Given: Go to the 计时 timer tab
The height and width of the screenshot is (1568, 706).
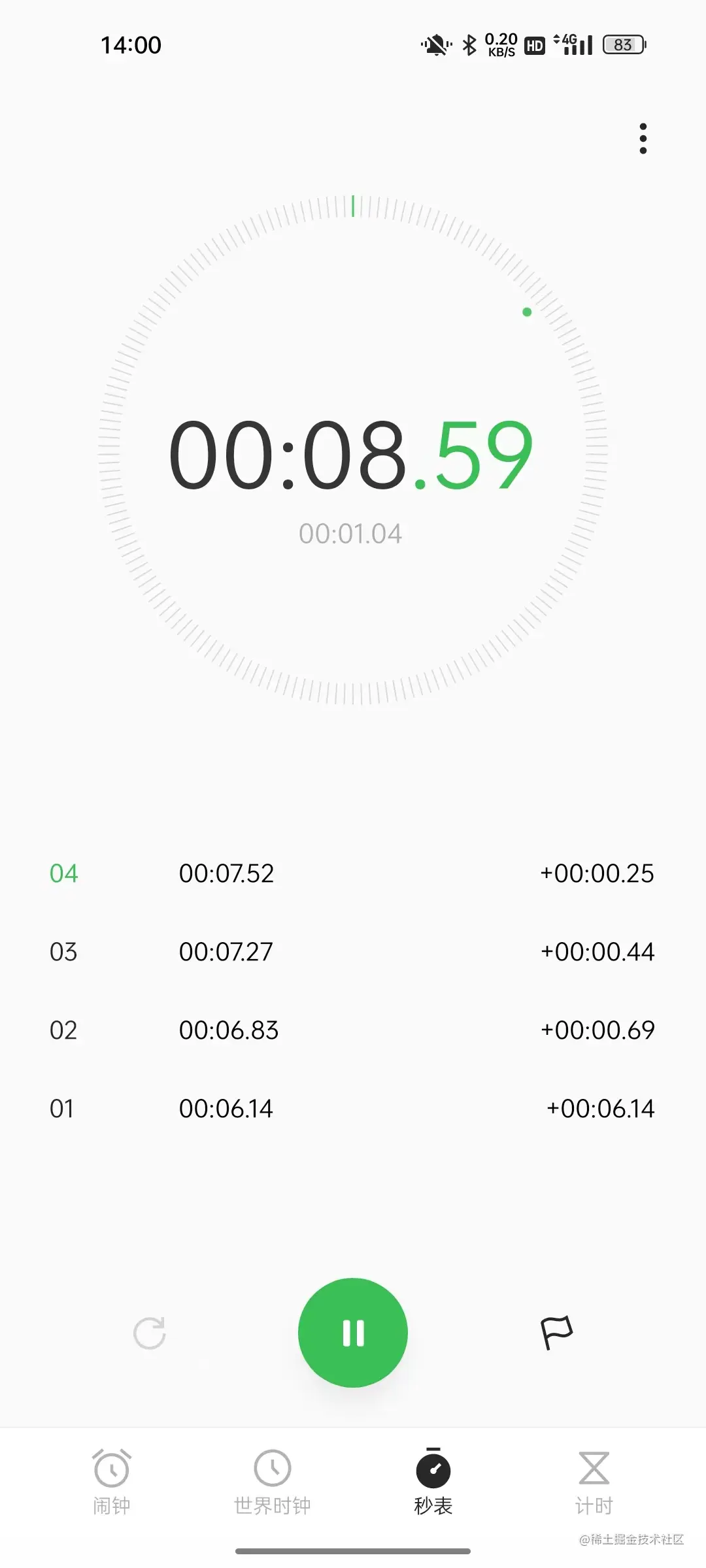Looking at the screenshot, I should pyautogui.click(x=594, y=1482).
